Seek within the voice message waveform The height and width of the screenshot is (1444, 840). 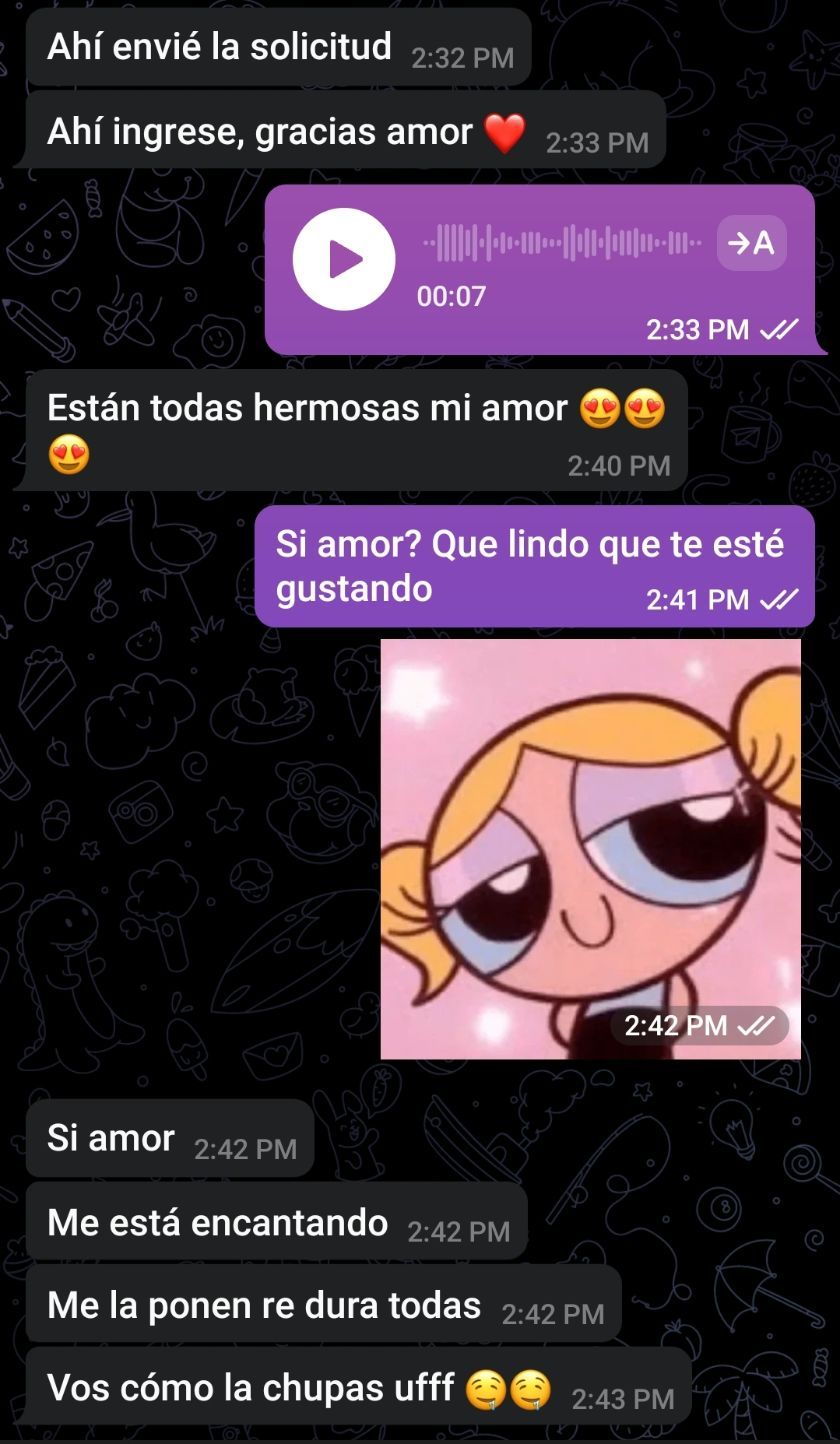561,243
